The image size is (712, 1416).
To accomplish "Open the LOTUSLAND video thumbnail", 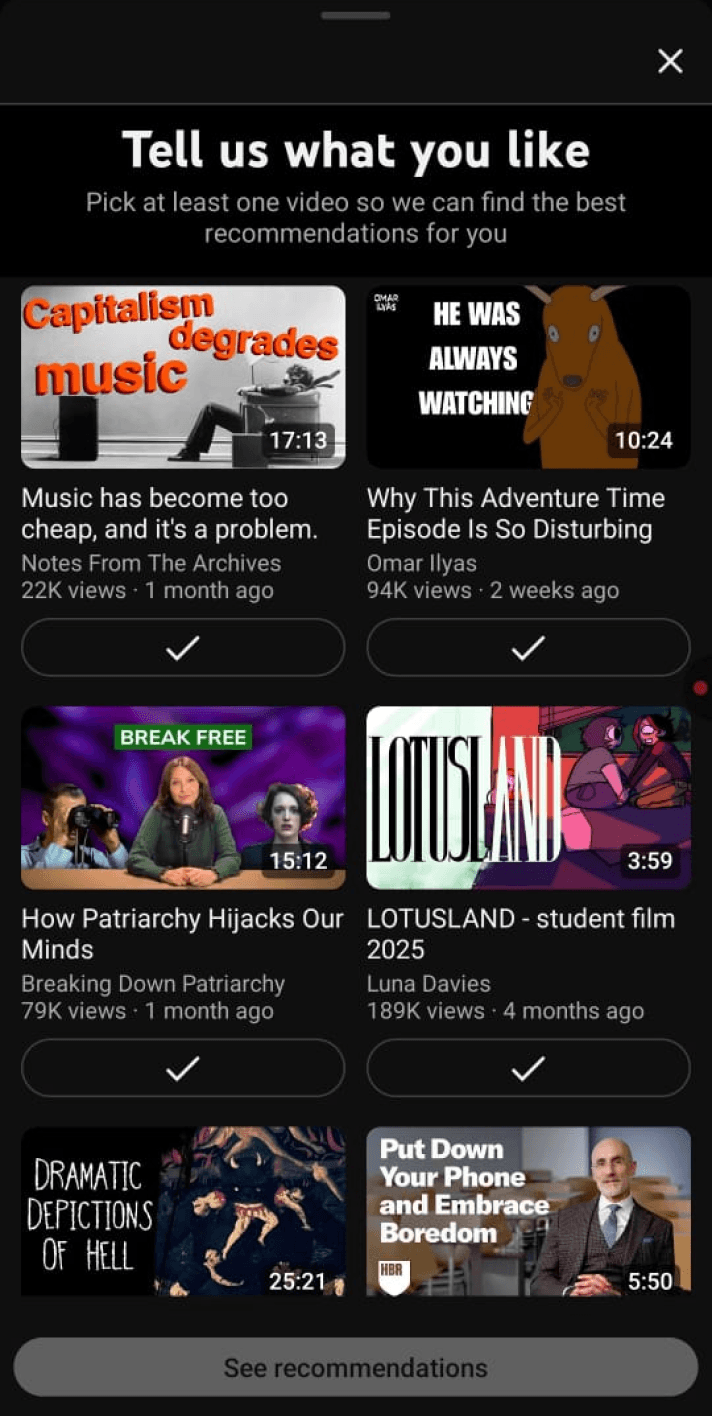I will tap(528, 798).
